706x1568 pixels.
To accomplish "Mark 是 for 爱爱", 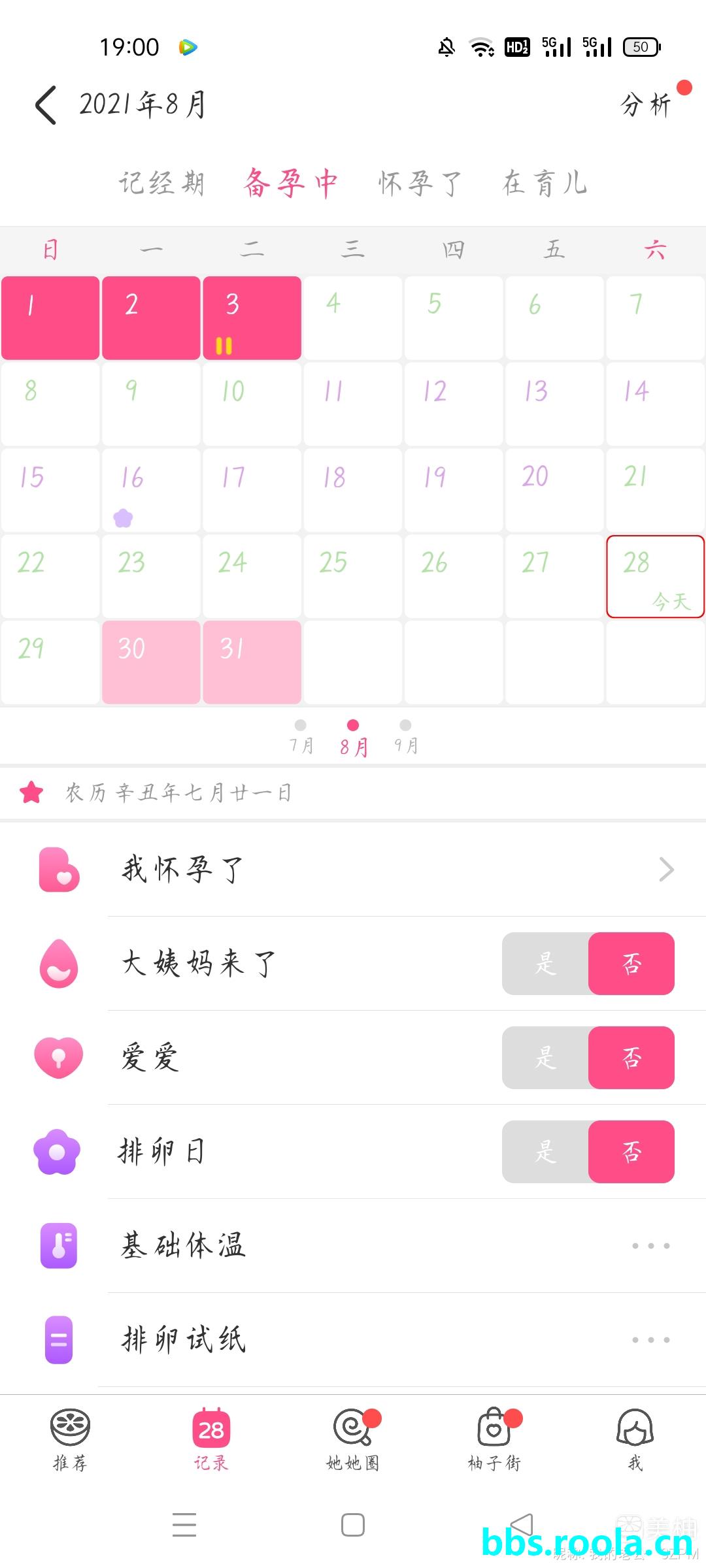I will [545, 1058].
